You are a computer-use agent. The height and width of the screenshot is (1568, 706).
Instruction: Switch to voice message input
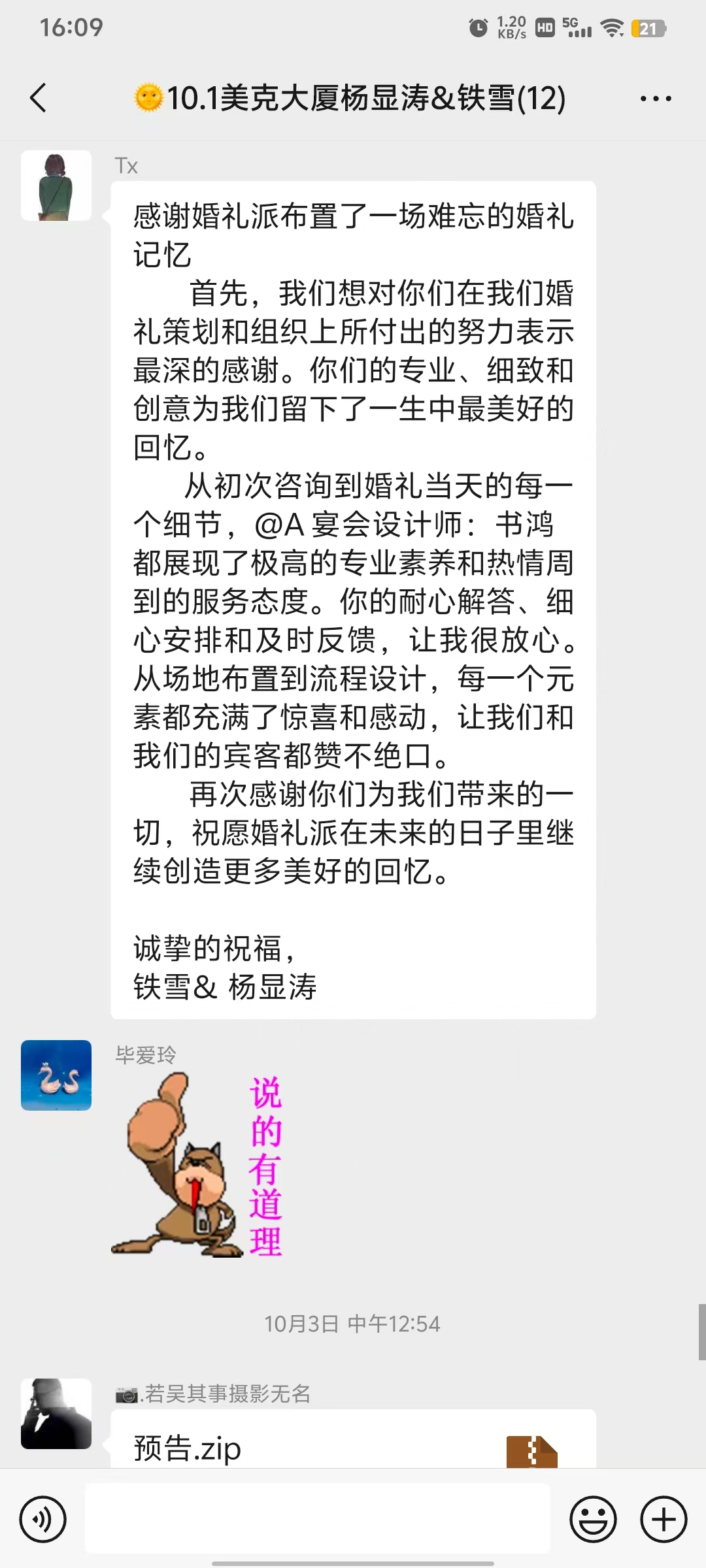pyautogui.click(x=43, y=1520)
